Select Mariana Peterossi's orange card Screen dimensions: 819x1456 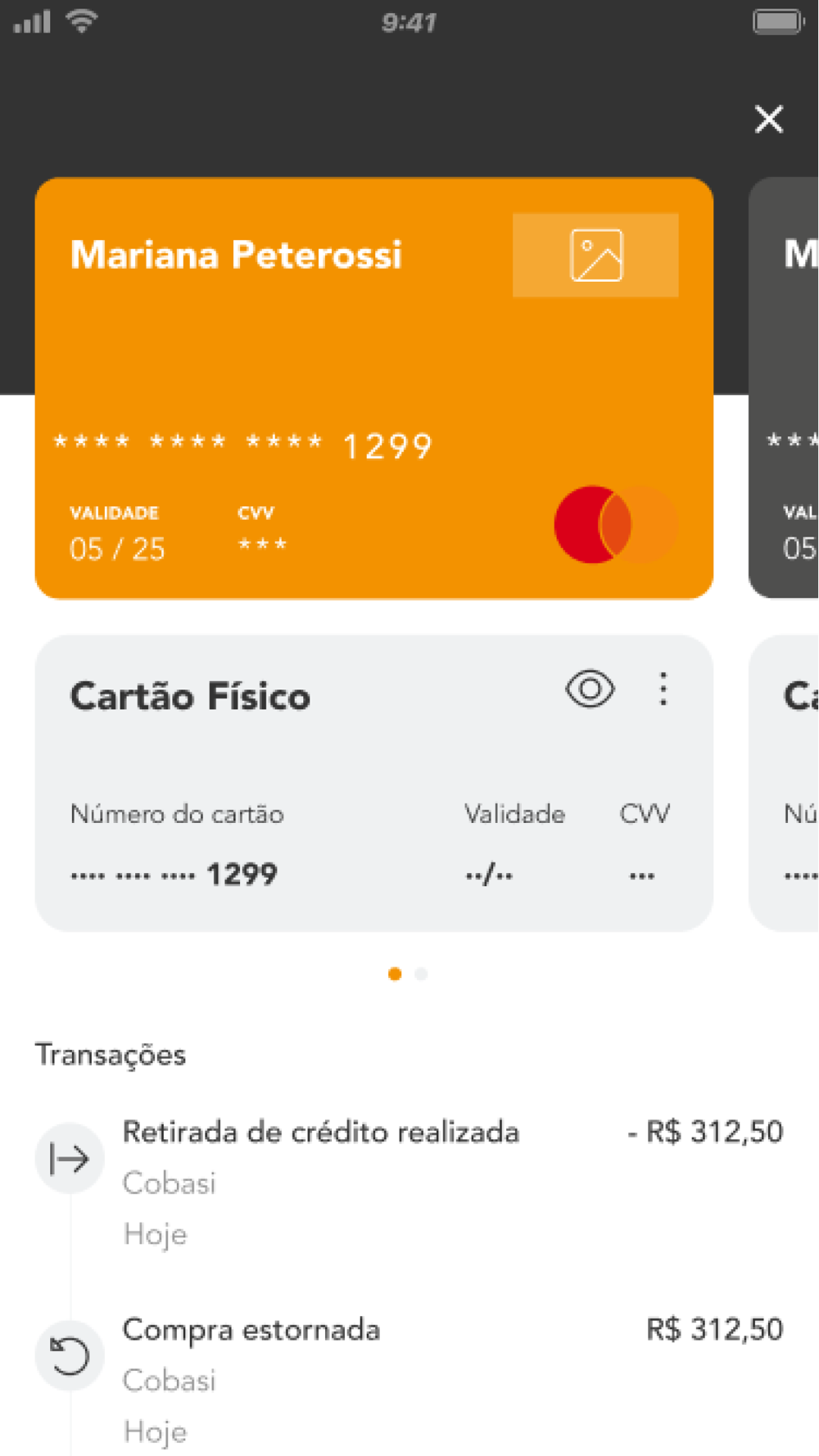373,388
